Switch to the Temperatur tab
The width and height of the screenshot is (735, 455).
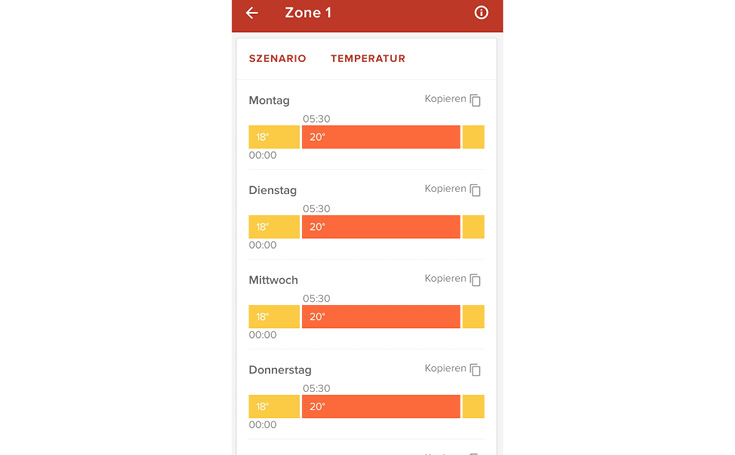click(368, 59)
